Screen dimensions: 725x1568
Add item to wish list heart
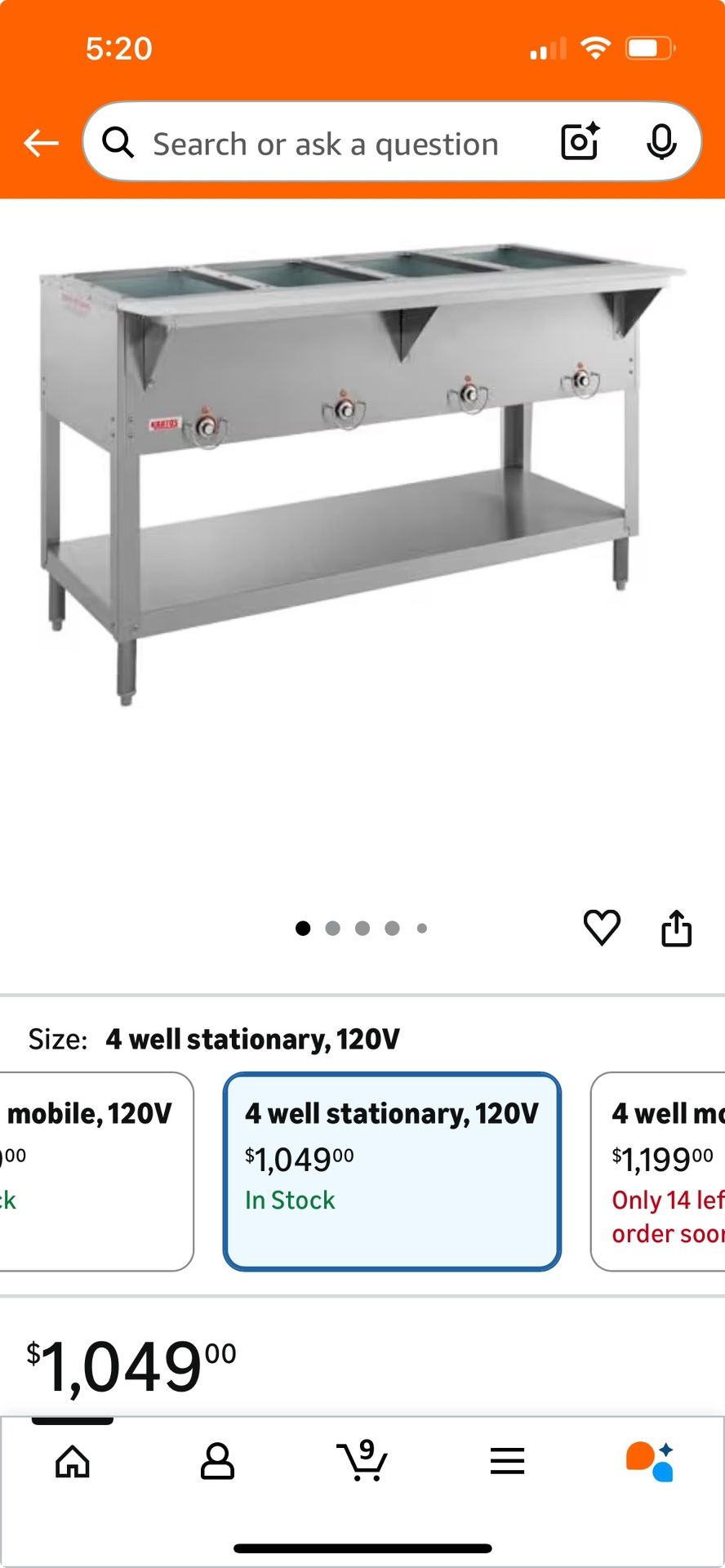[x=602, y=928]
